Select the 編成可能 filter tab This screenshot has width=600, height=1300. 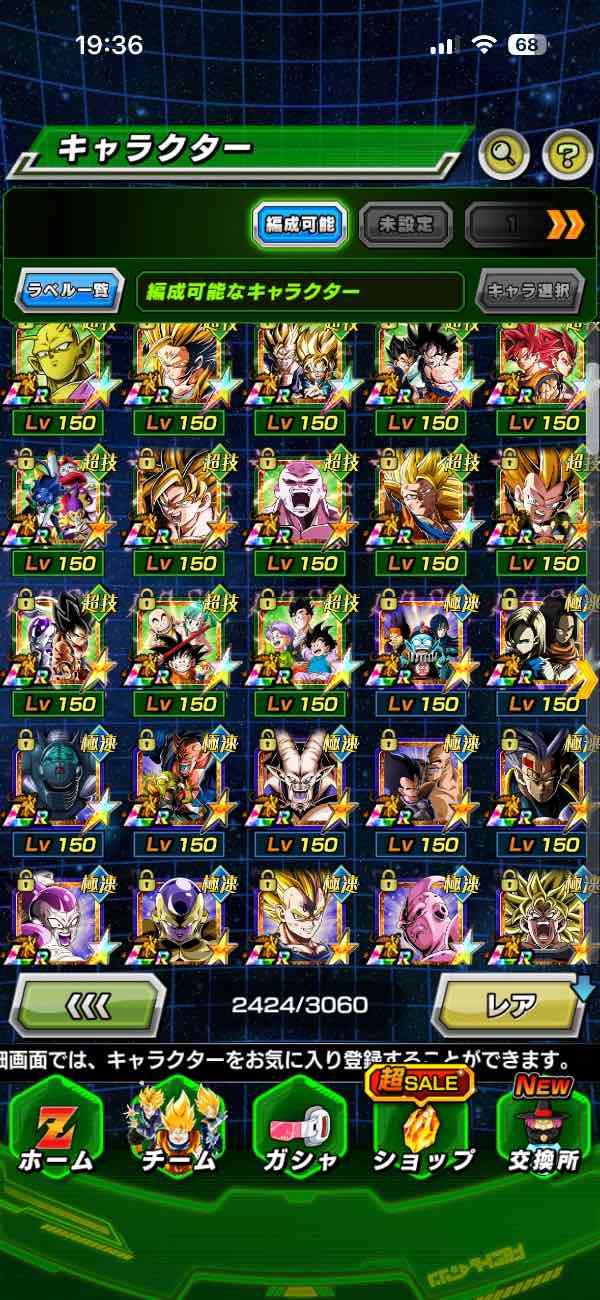299,224
